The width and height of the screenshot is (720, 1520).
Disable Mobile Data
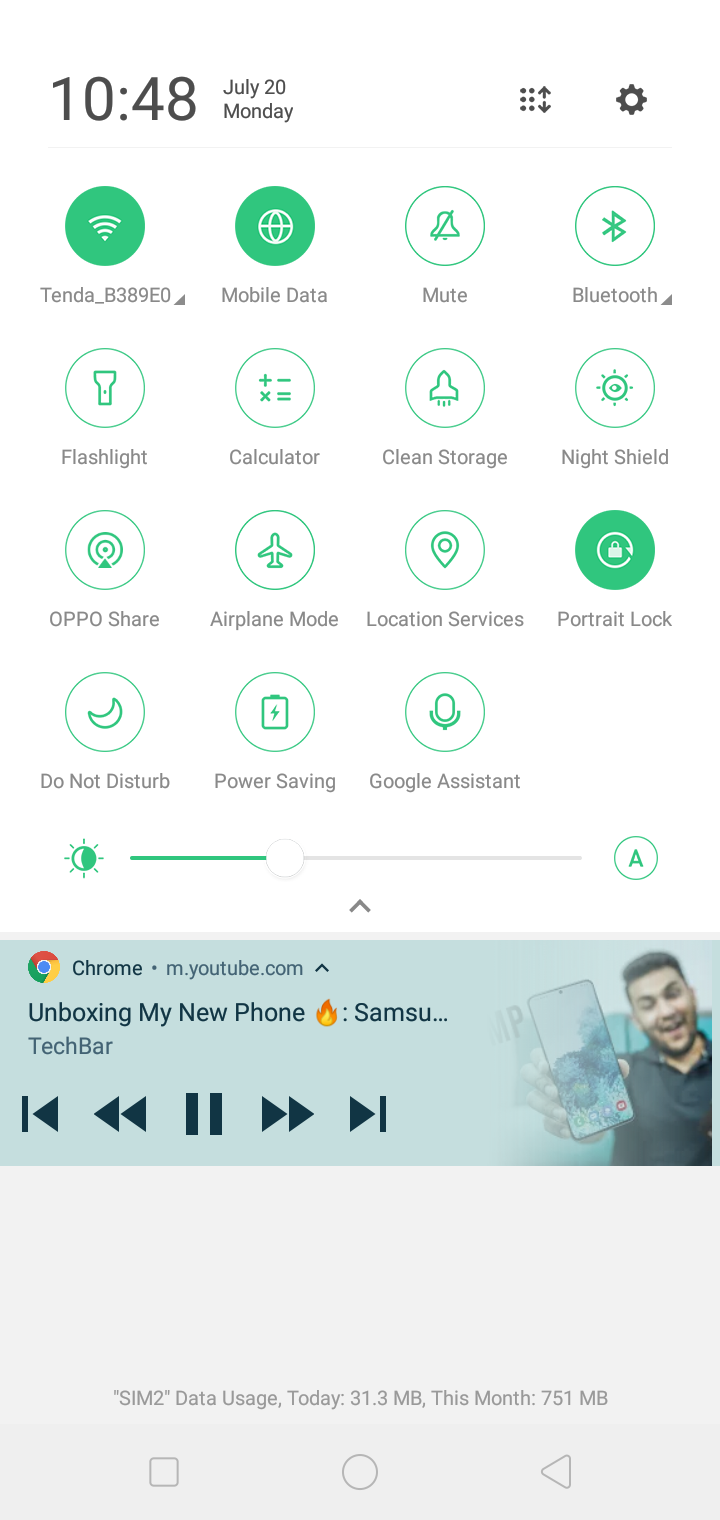[275, 227]
